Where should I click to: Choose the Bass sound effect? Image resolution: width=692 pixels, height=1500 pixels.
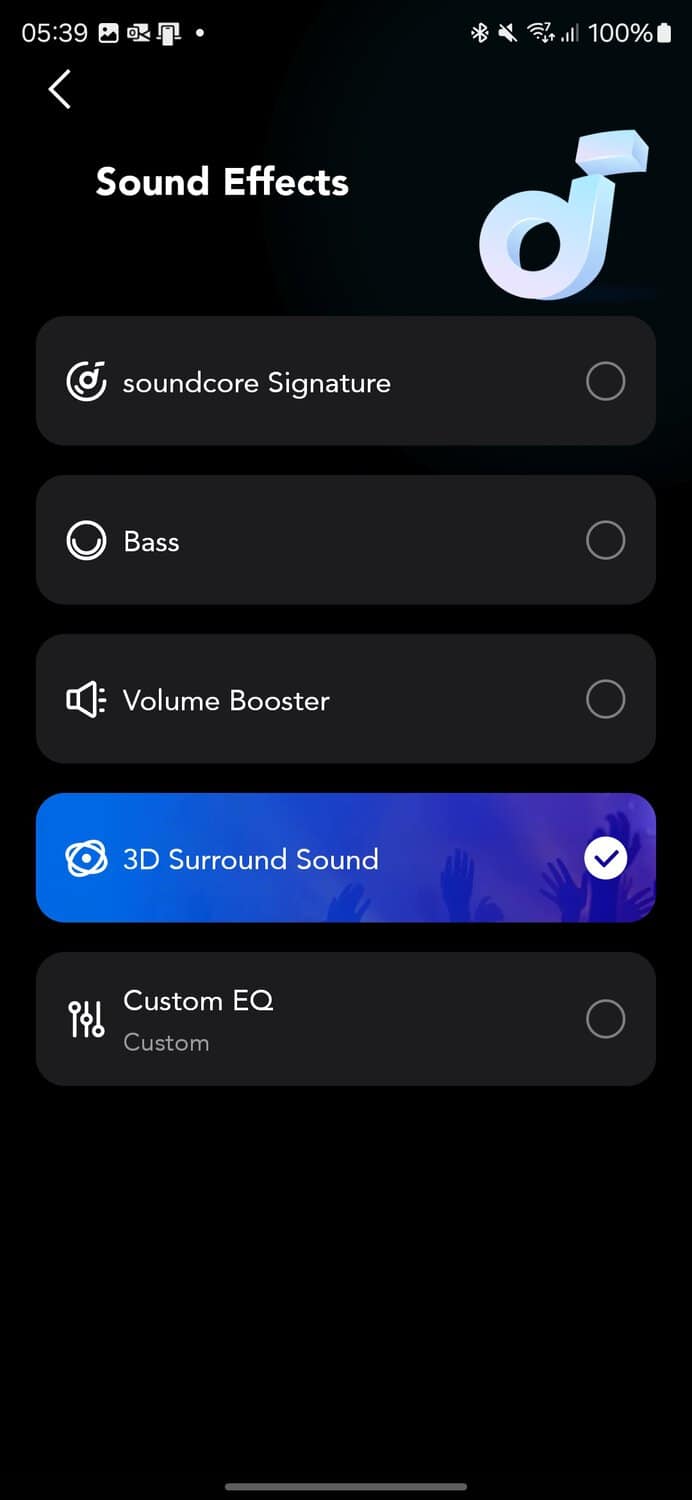(x=345, y=540)
